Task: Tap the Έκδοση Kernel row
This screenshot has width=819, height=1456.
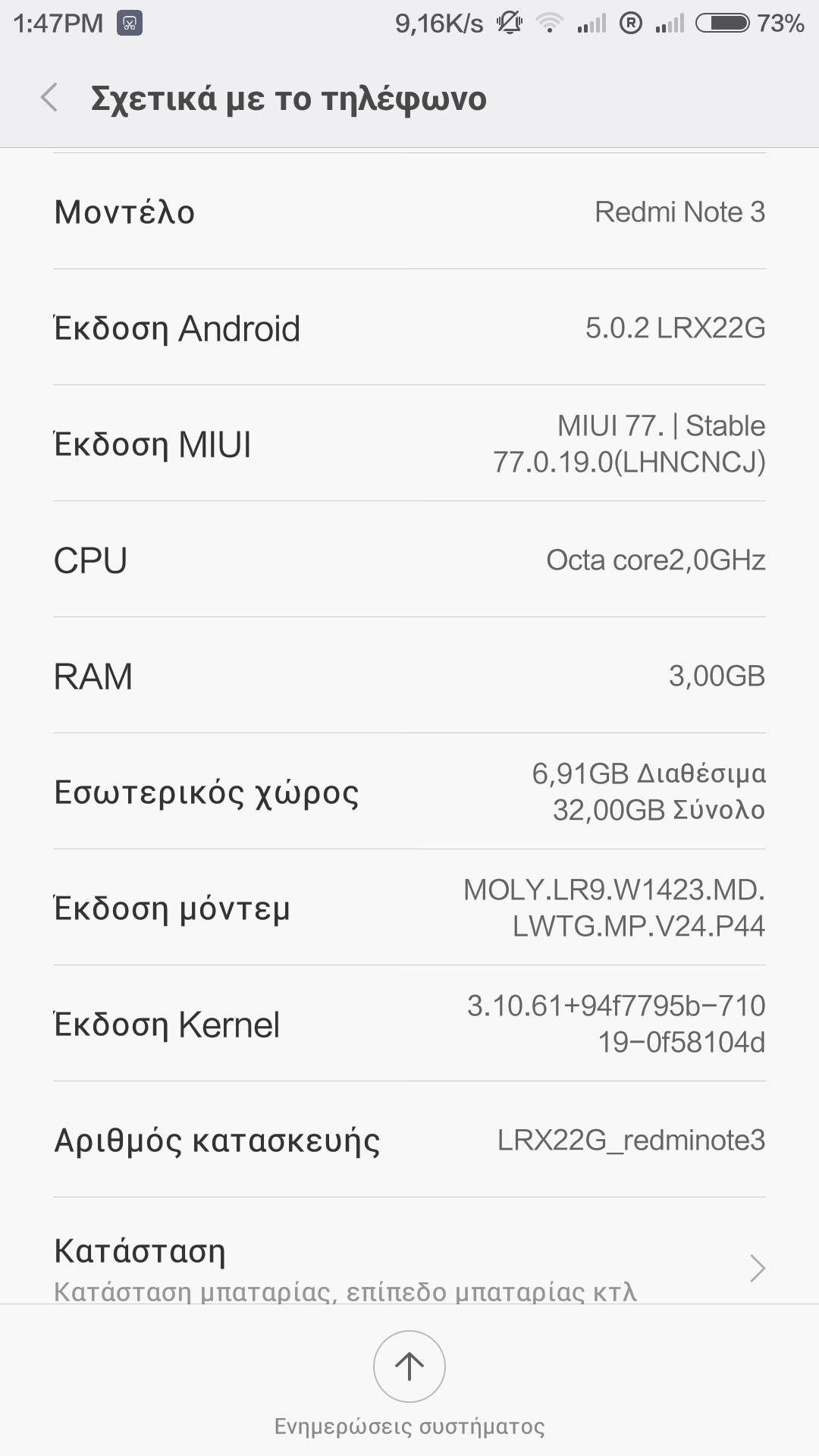Action: click(409, 1024)
